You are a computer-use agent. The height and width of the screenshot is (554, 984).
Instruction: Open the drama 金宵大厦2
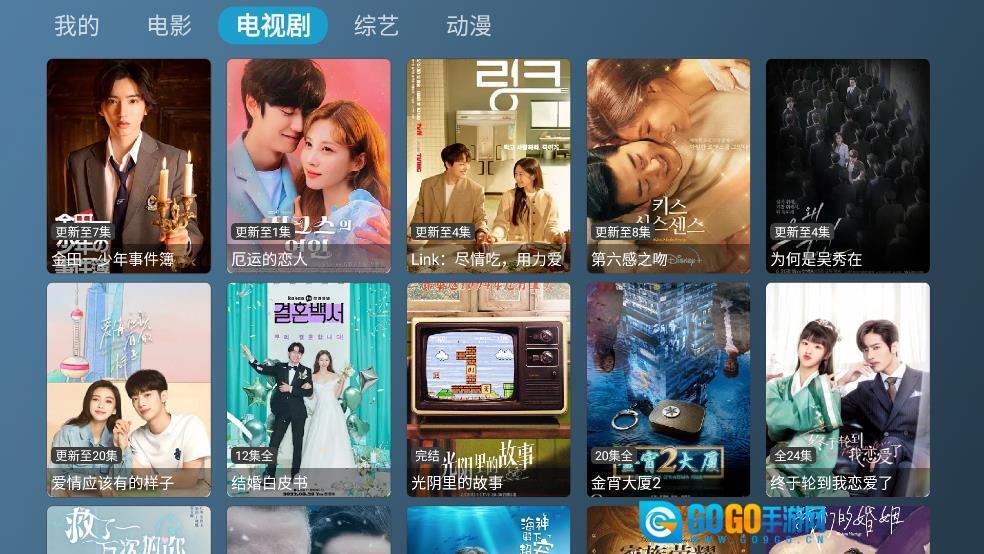click(x=669, y=390)
